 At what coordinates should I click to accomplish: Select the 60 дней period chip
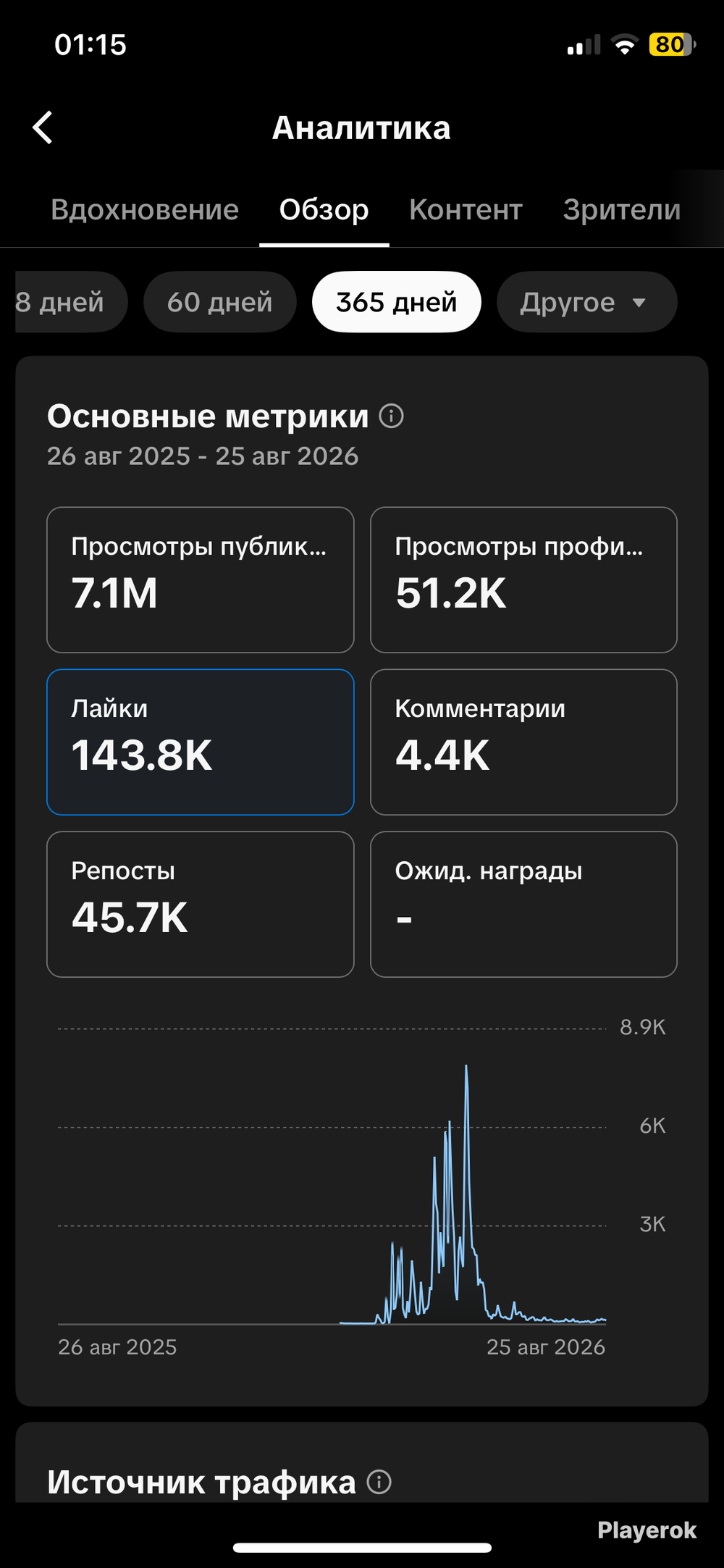pos(220,302)
